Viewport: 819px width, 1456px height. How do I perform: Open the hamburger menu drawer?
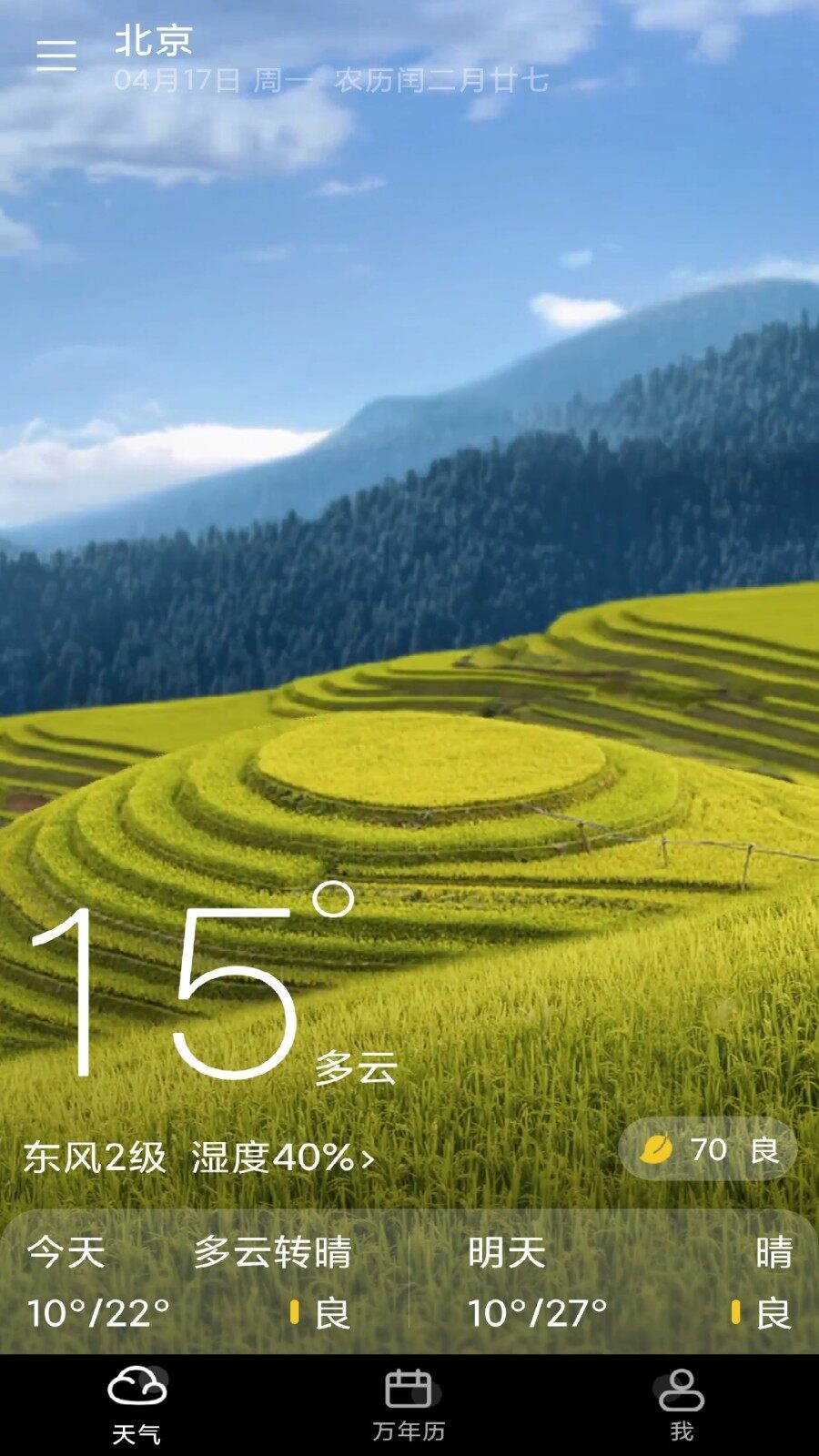(x=56, y=56)
